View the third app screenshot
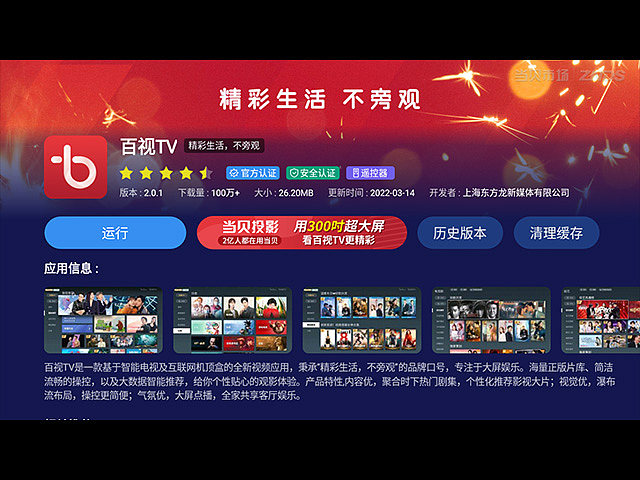 [x=362, y=320]
